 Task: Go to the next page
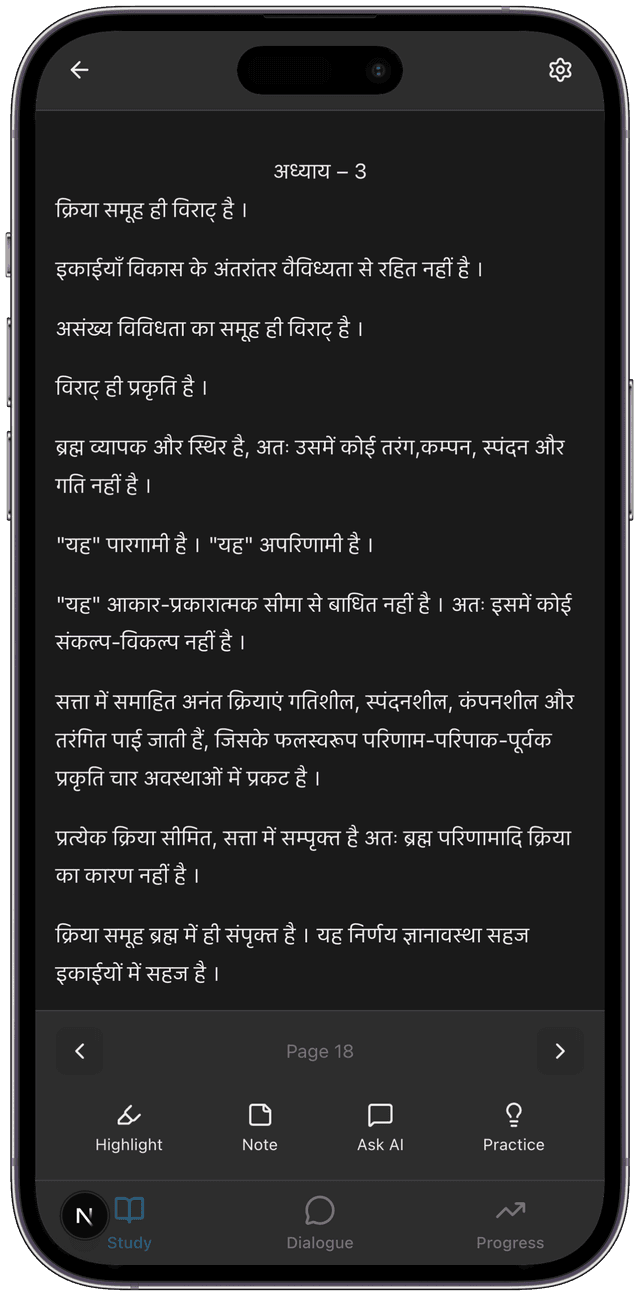[x=560, y=1051]
